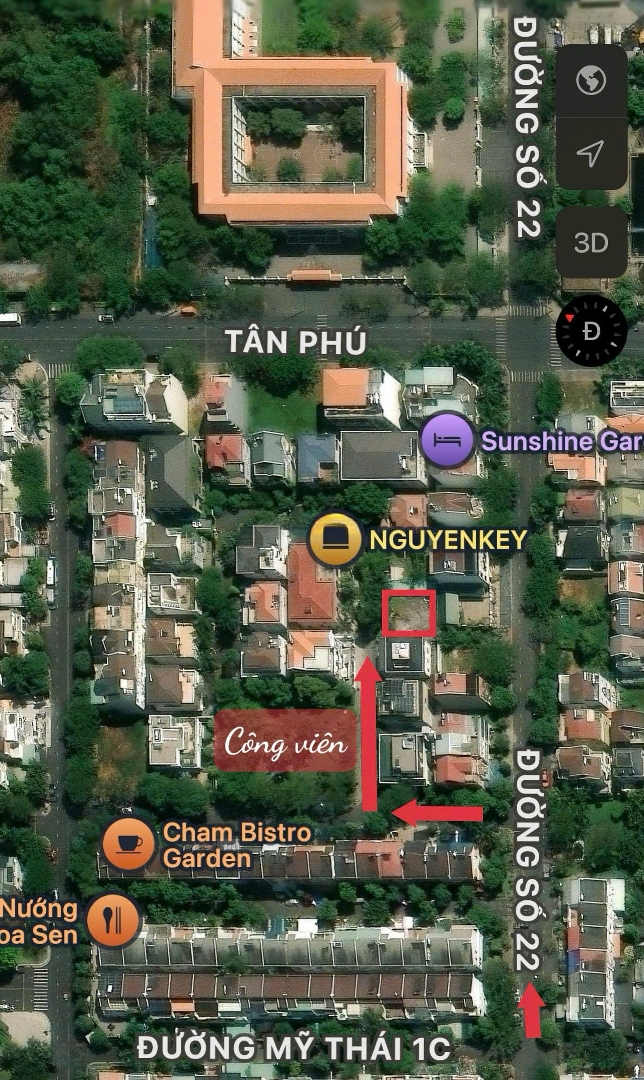
Task: Select the NGUYENKEY place marker
Action: tap(335, 541)
